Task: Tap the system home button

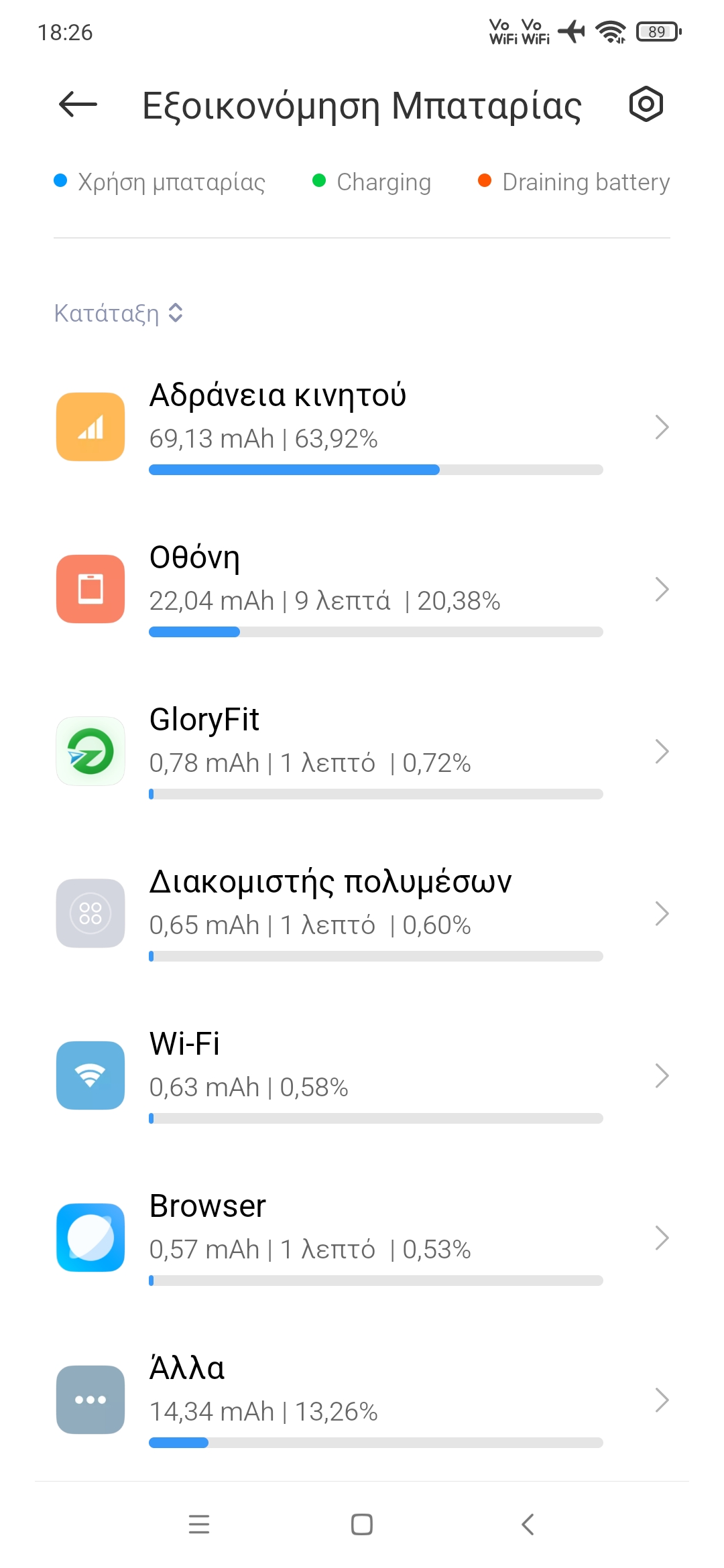Action: click(362, 1524)
